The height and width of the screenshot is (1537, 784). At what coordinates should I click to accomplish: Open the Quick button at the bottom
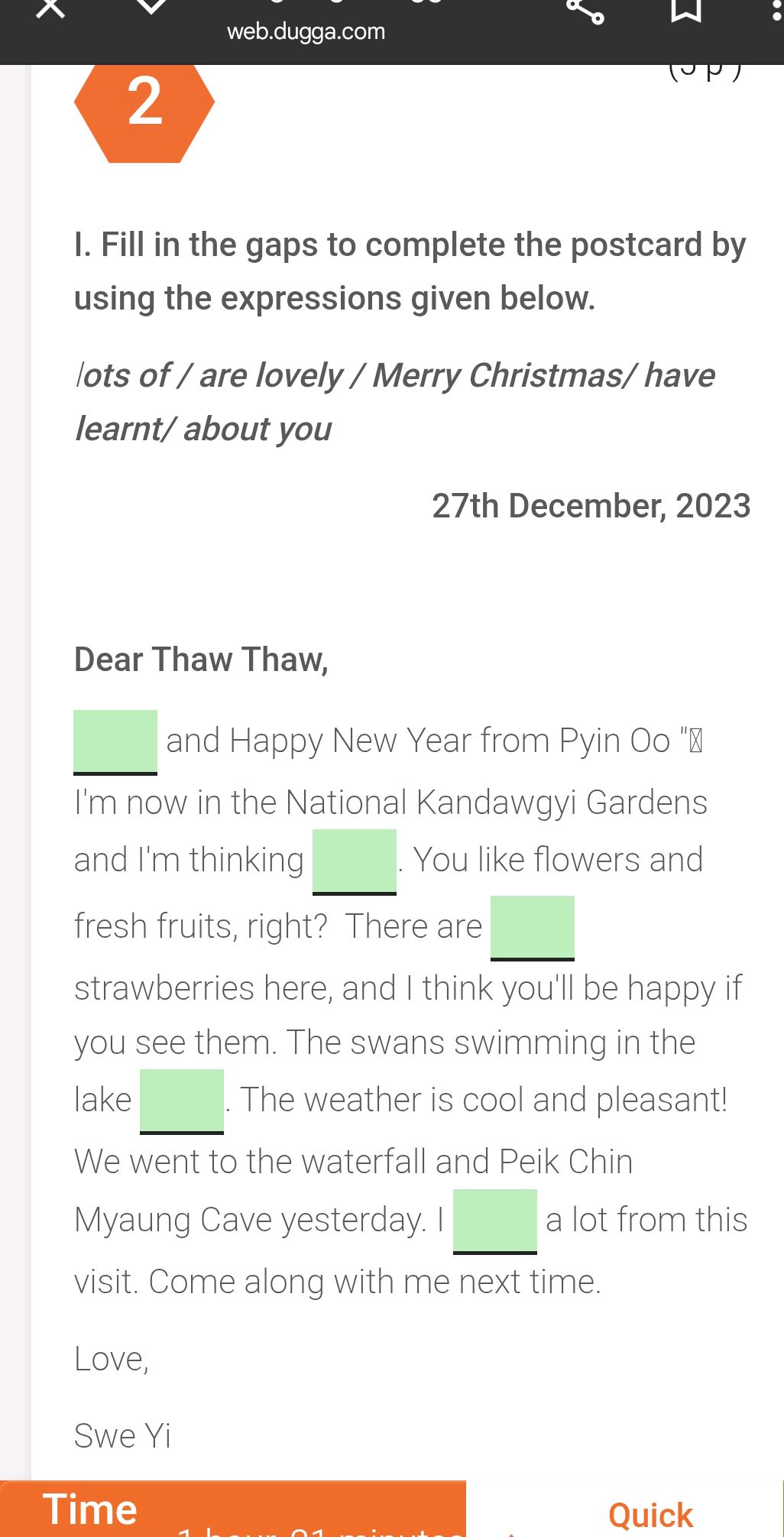point(650,1515)
